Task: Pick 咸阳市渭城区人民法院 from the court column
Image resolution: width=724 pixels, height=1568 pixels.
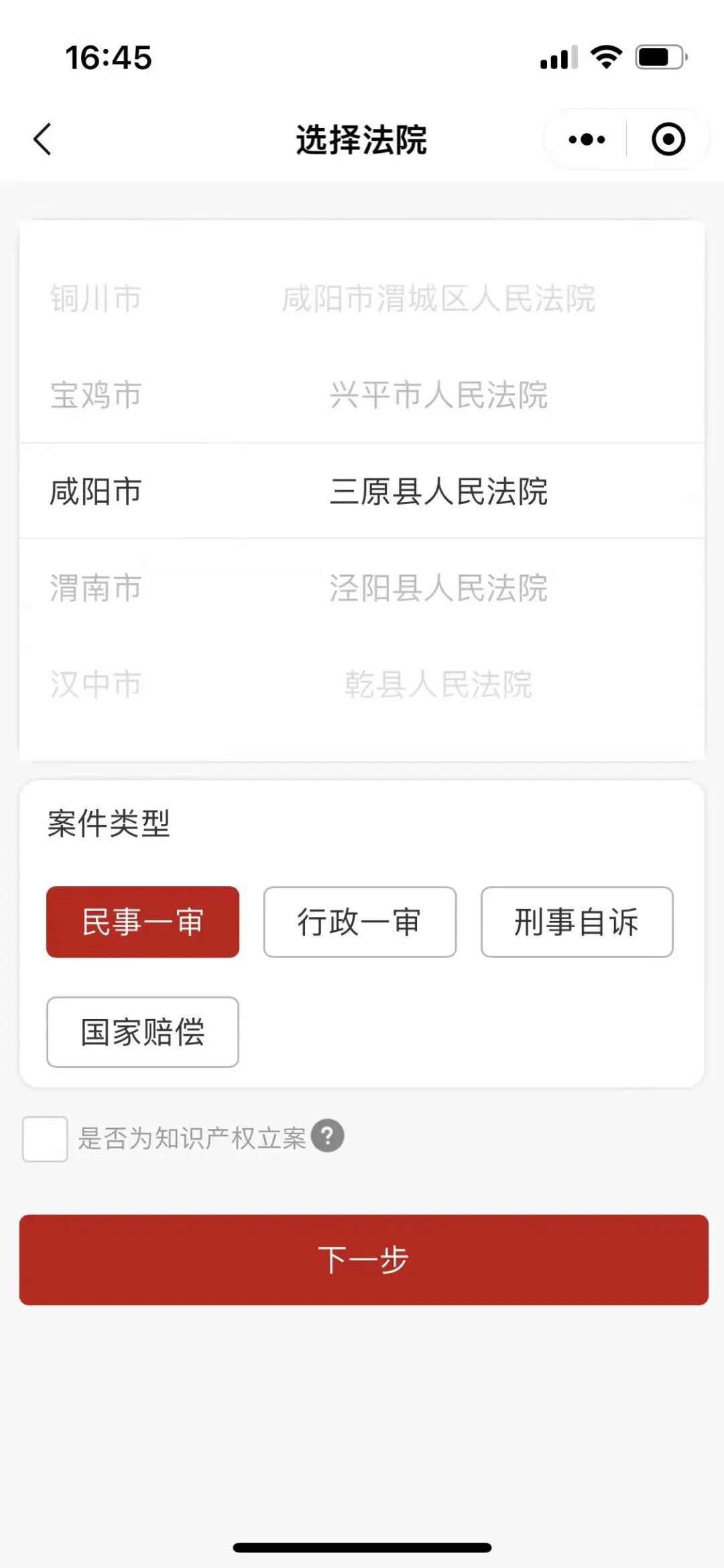Action: 438,298
